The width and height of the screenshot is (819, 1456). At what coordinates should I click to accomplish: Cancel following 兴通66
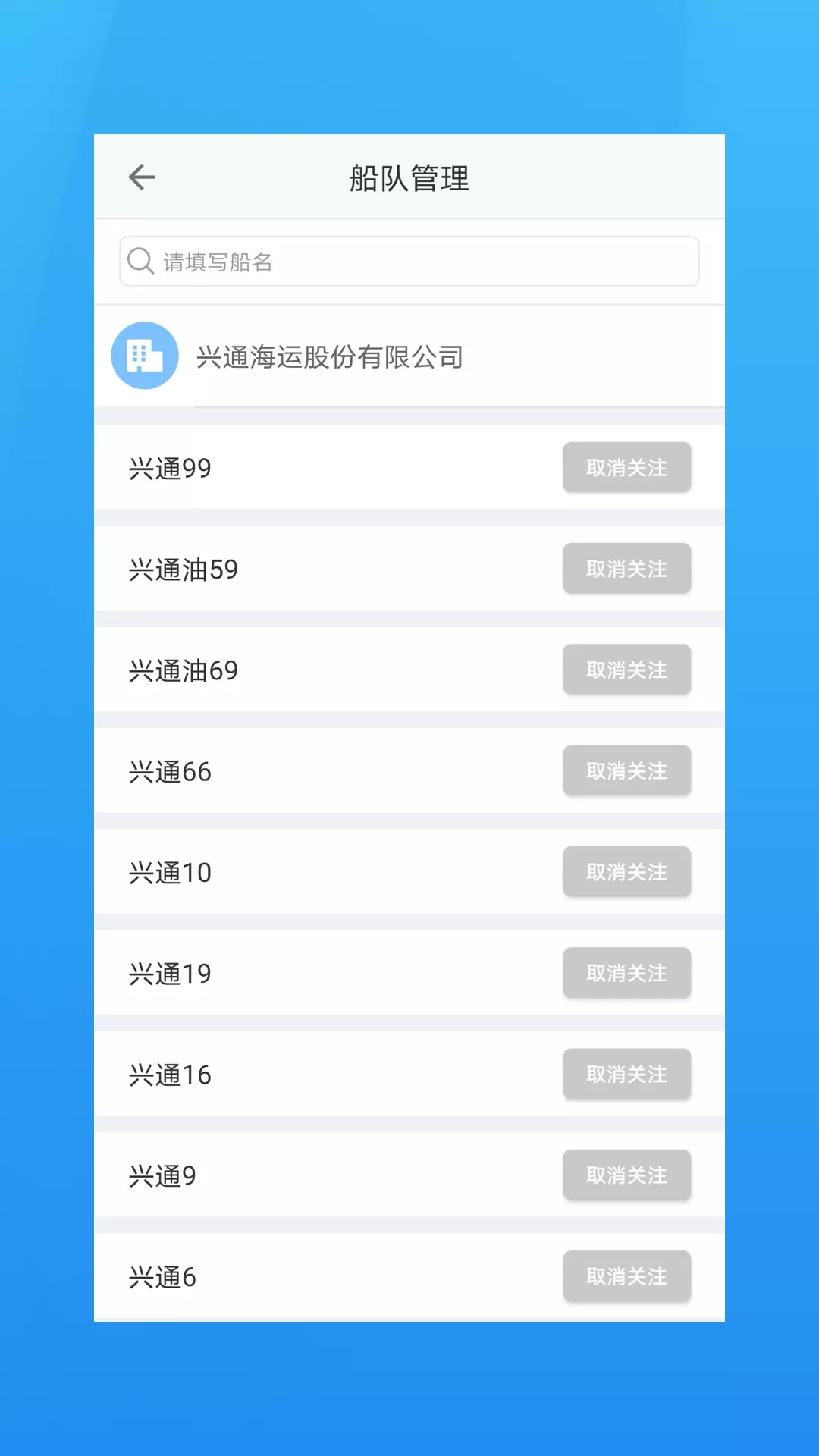[626, 771]
